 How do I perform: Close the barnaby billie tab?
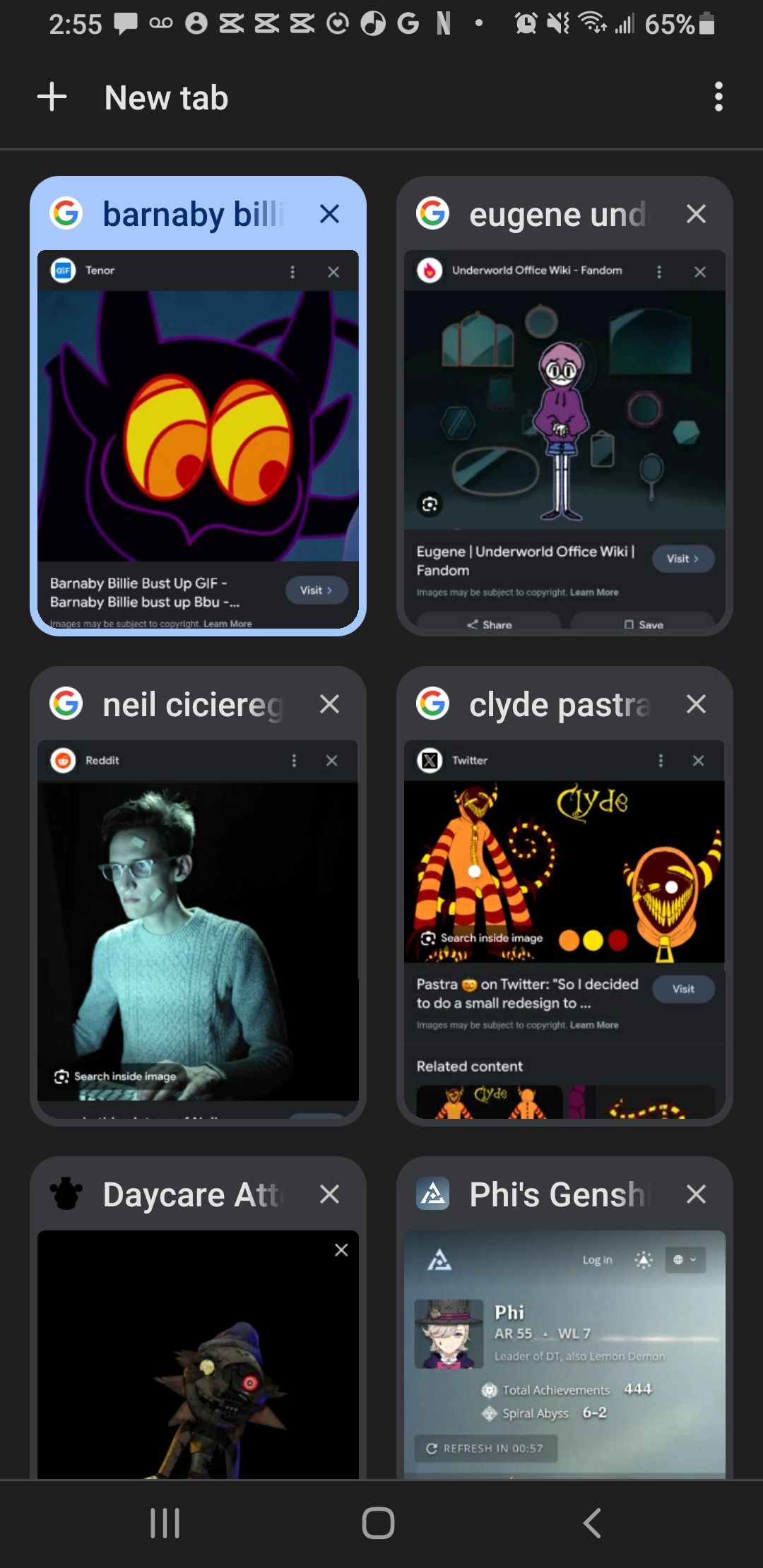(329, 214)
